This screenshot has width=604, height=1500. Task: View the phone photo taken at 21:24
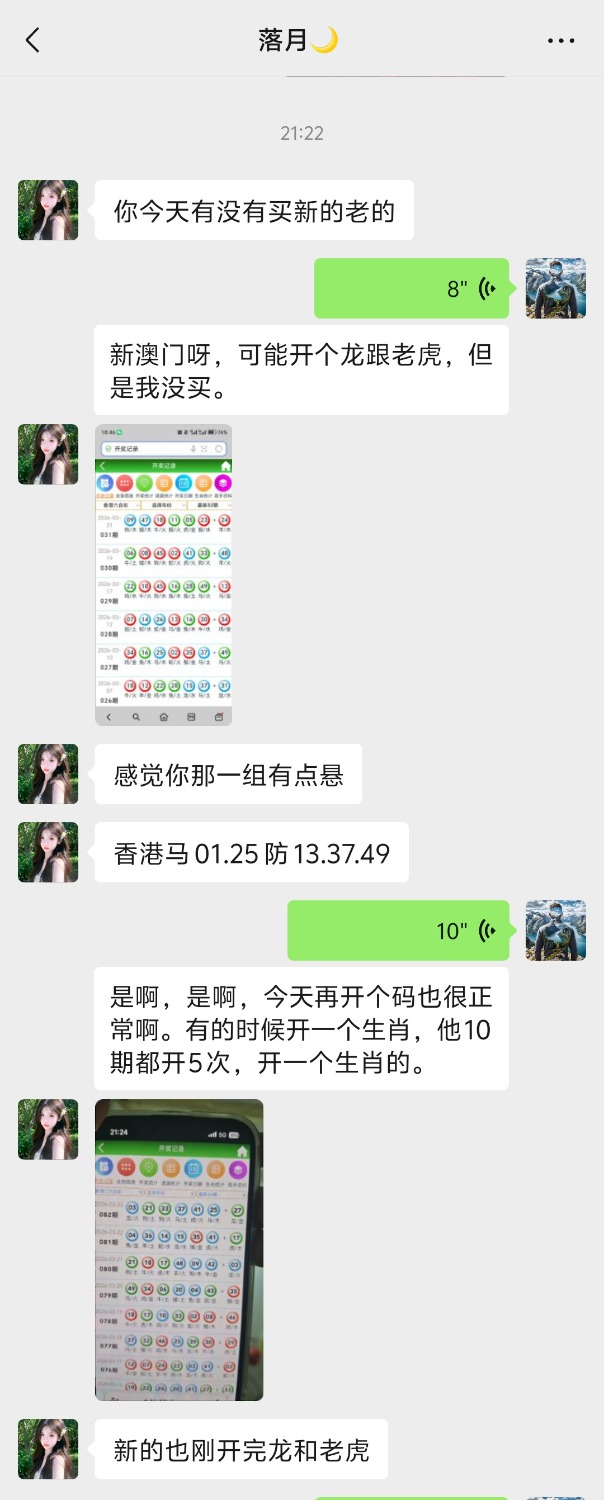click(179, 1249)
